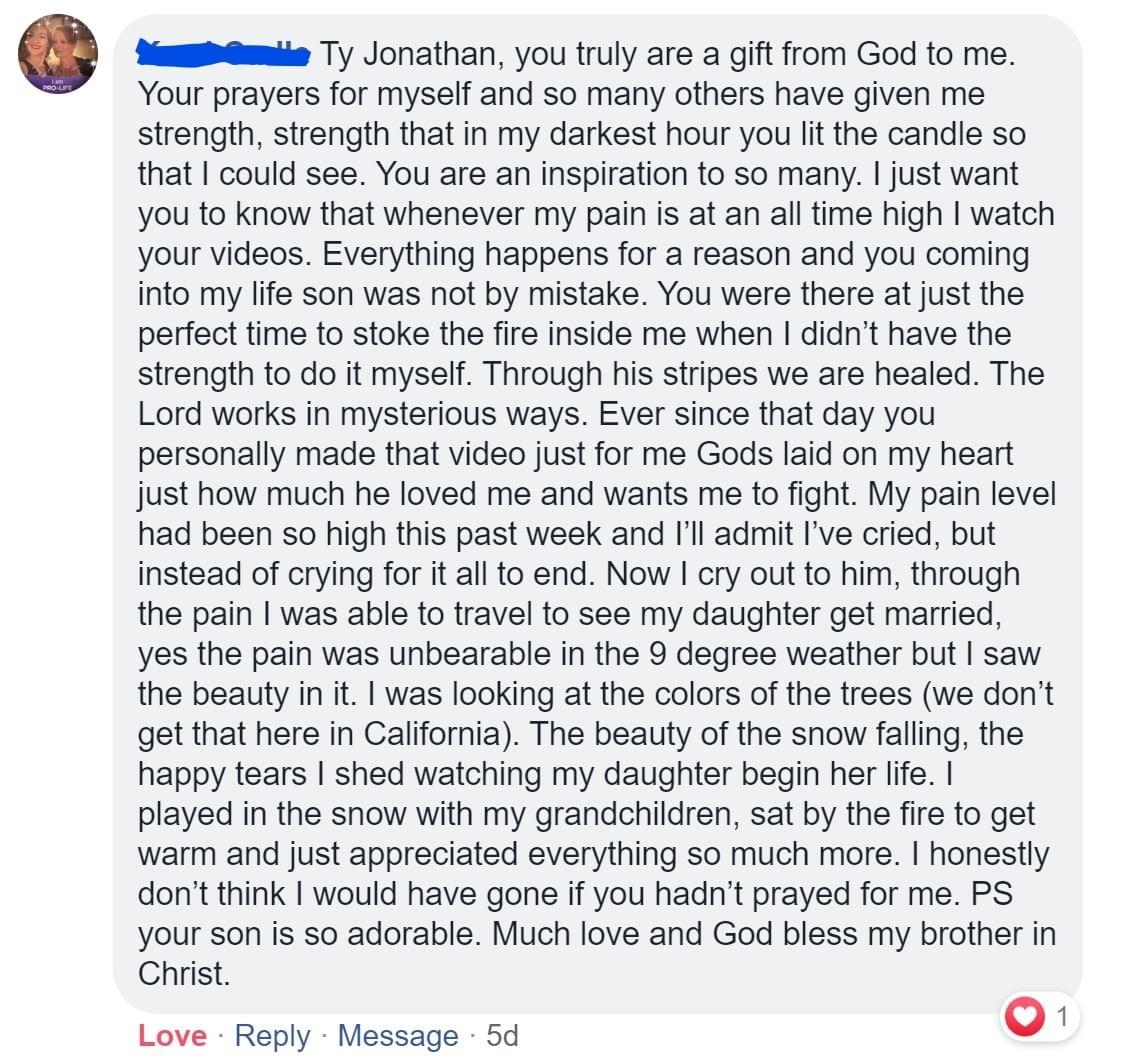Open the commenter's profile picture

point(57,54)
